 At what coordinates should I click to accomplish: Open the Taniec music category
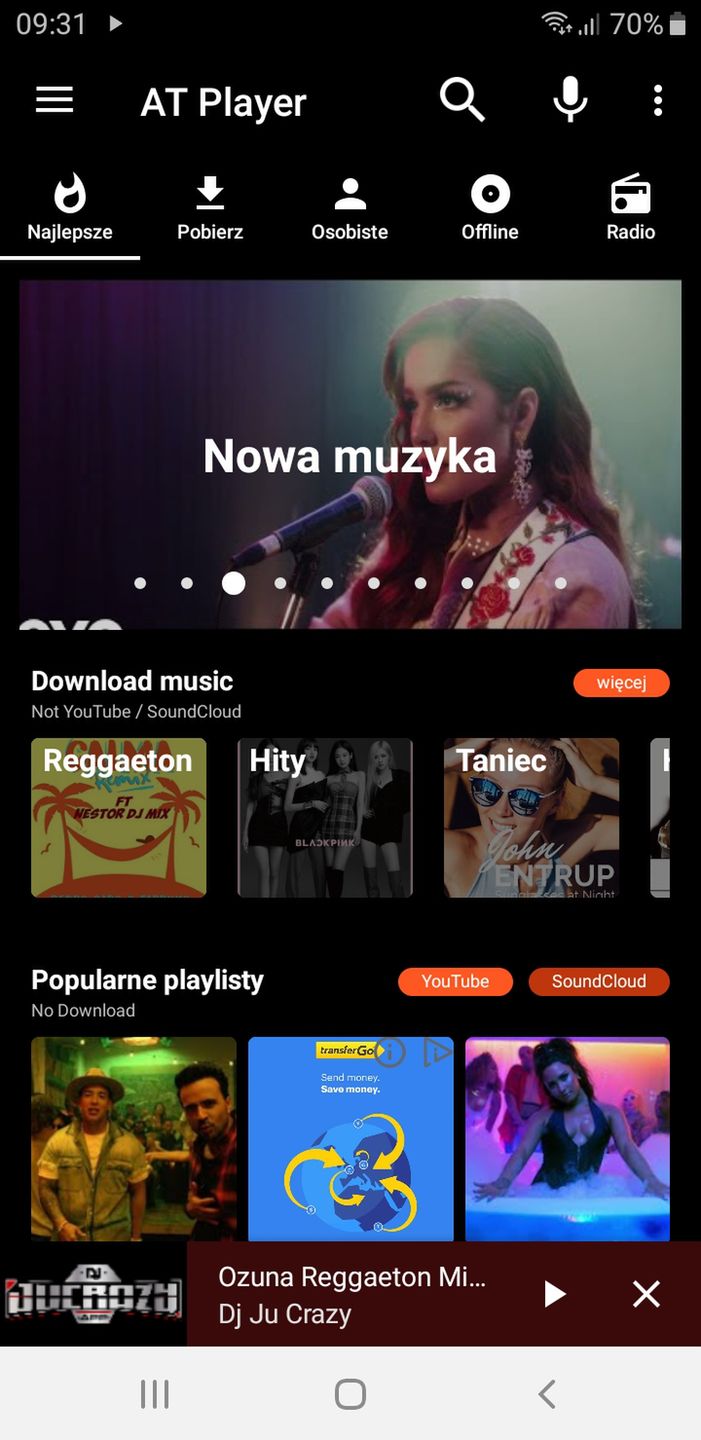[531, 817]
